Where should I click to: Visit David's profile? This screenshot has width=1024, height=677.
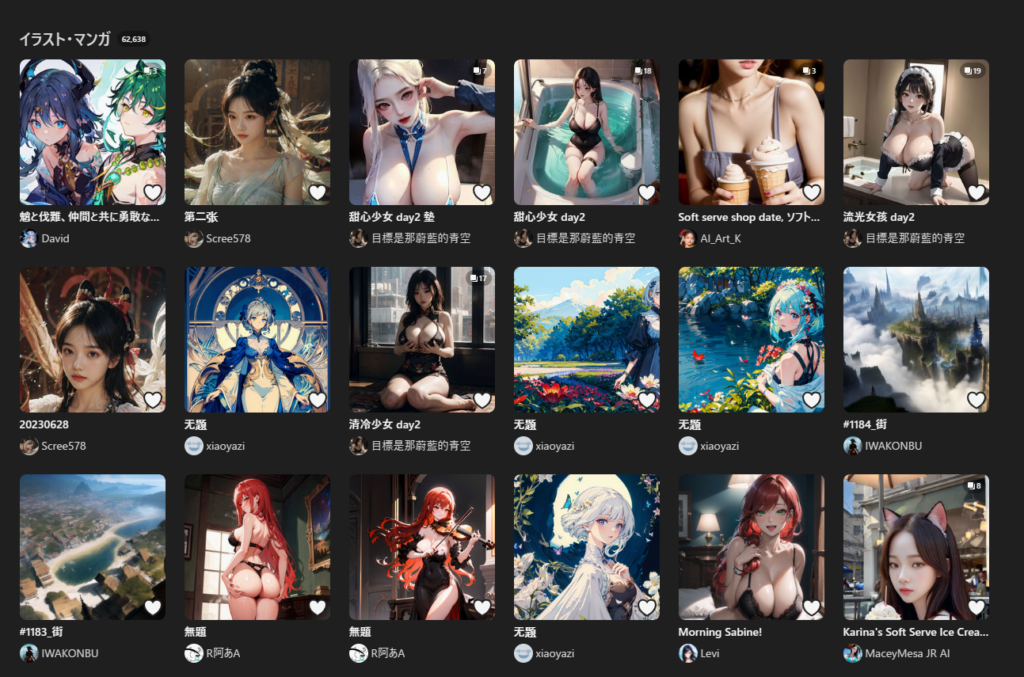pos(55,239)
